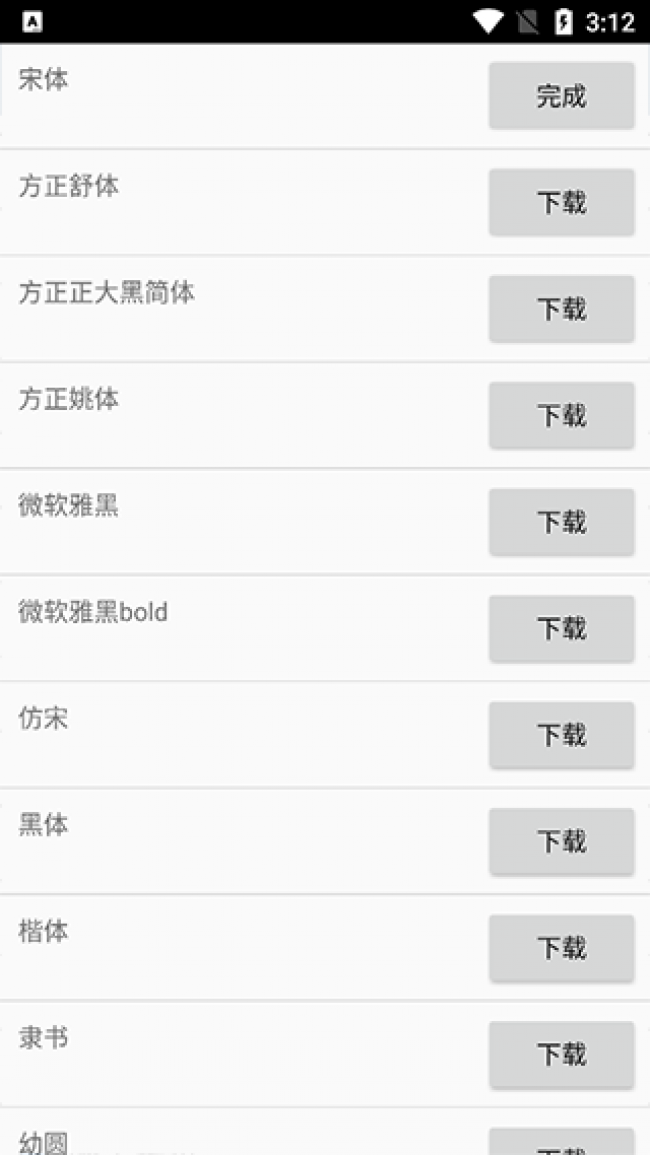Download the 微软雅黑bold font
The width and height of the screenshot is (650, 1155).
[x=561, y=628]
